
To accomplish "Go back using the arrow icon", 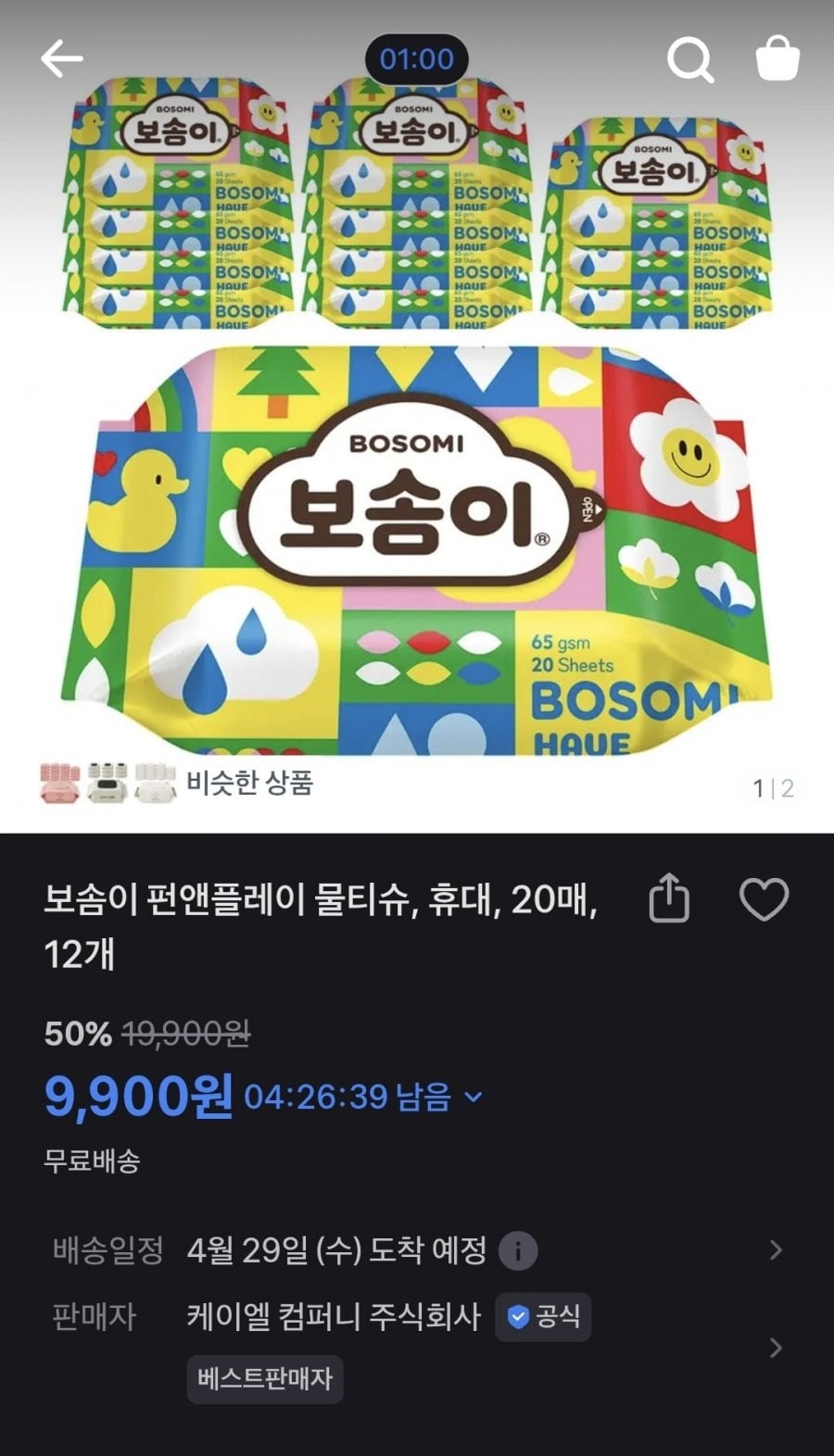I will (x=62, y=59).
